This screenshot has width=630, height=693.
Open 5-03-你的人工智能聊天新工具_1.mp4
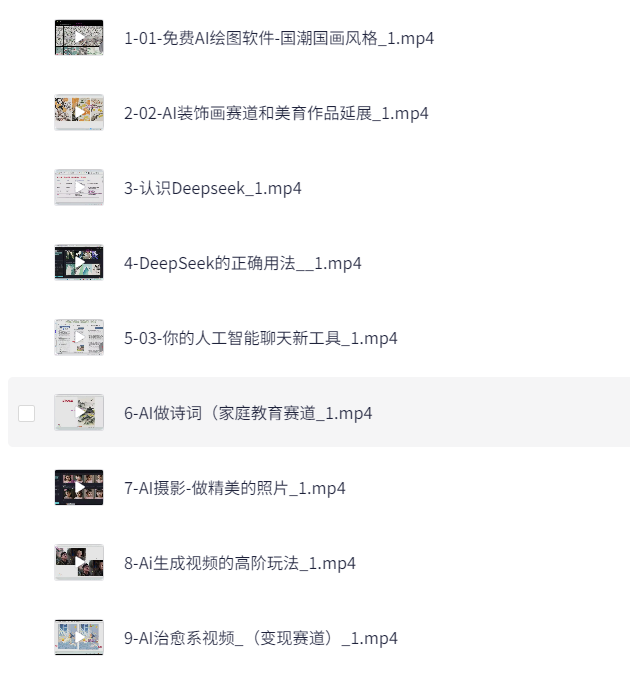point(260,338)
